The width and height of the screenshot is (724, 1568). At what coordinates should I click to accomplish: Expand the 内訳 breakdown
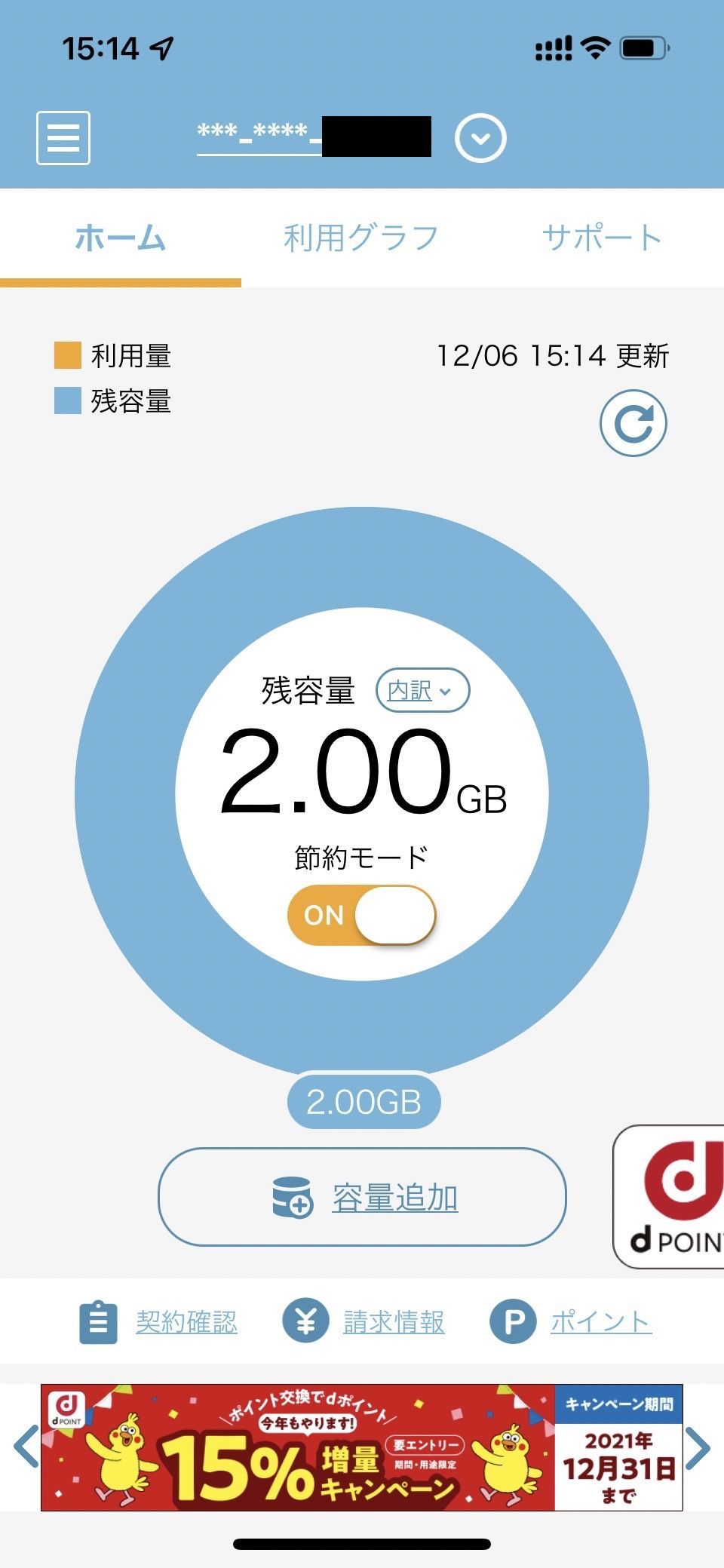coord(422,690)
